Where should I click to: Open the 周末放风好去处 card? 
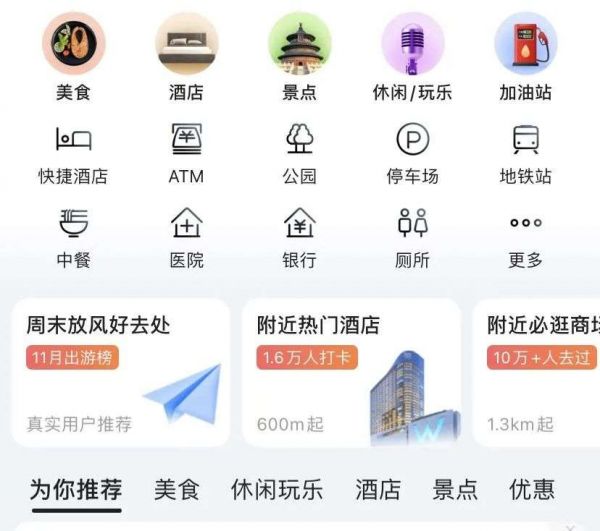121,372
